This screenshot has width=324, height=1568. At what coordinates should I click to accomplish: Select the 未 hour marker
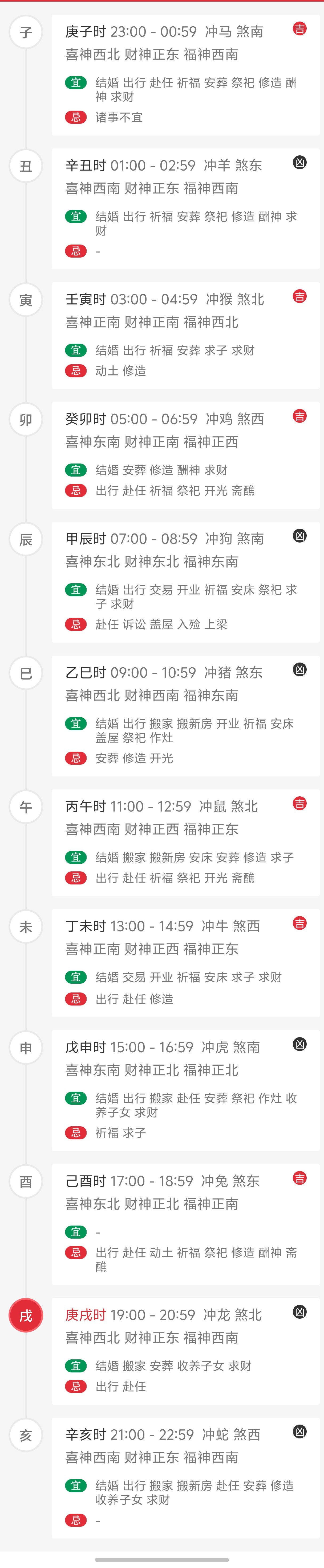(26, 927)
